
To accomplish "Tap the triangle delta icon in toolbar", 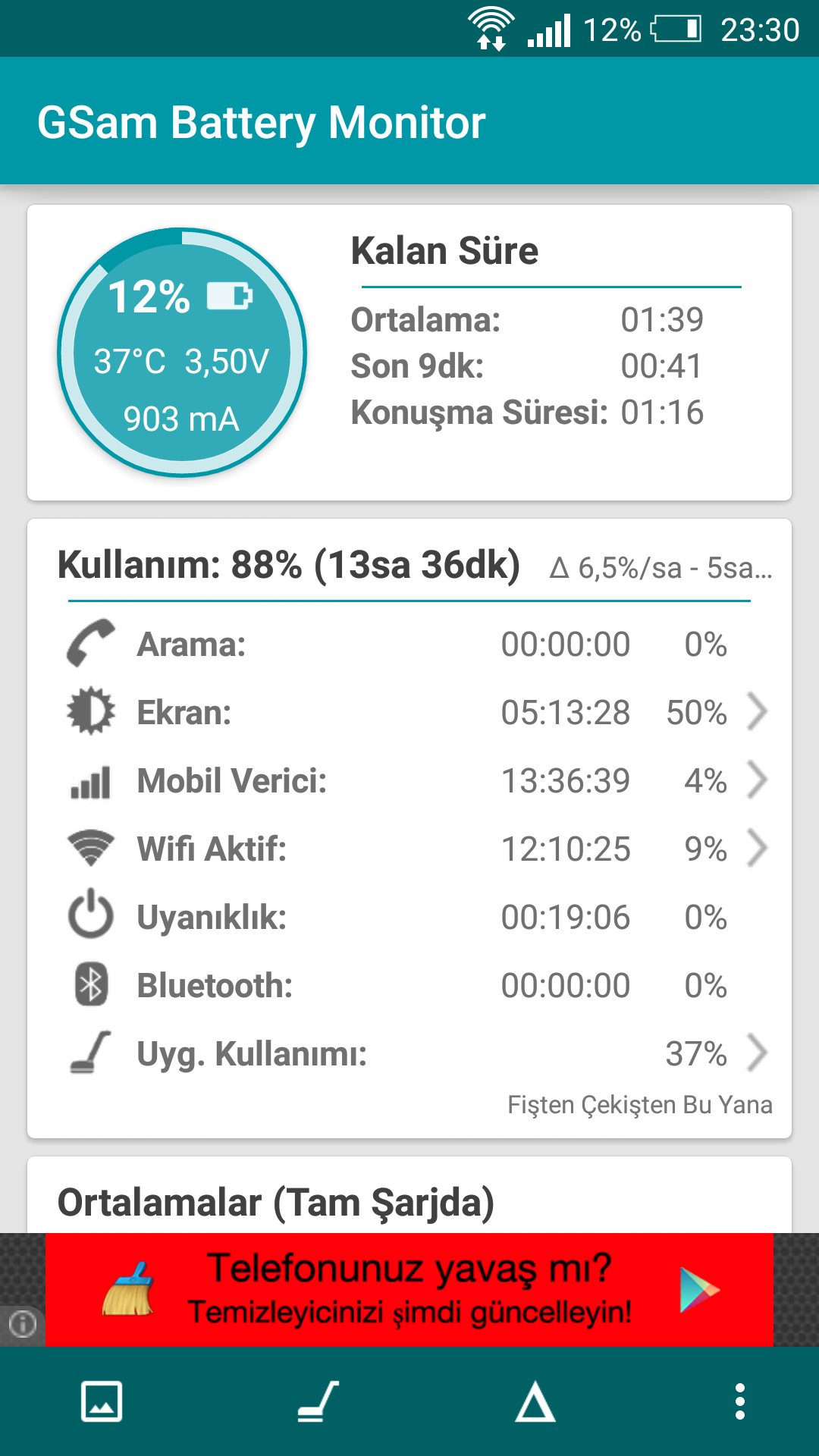I will pos(535,1401).
